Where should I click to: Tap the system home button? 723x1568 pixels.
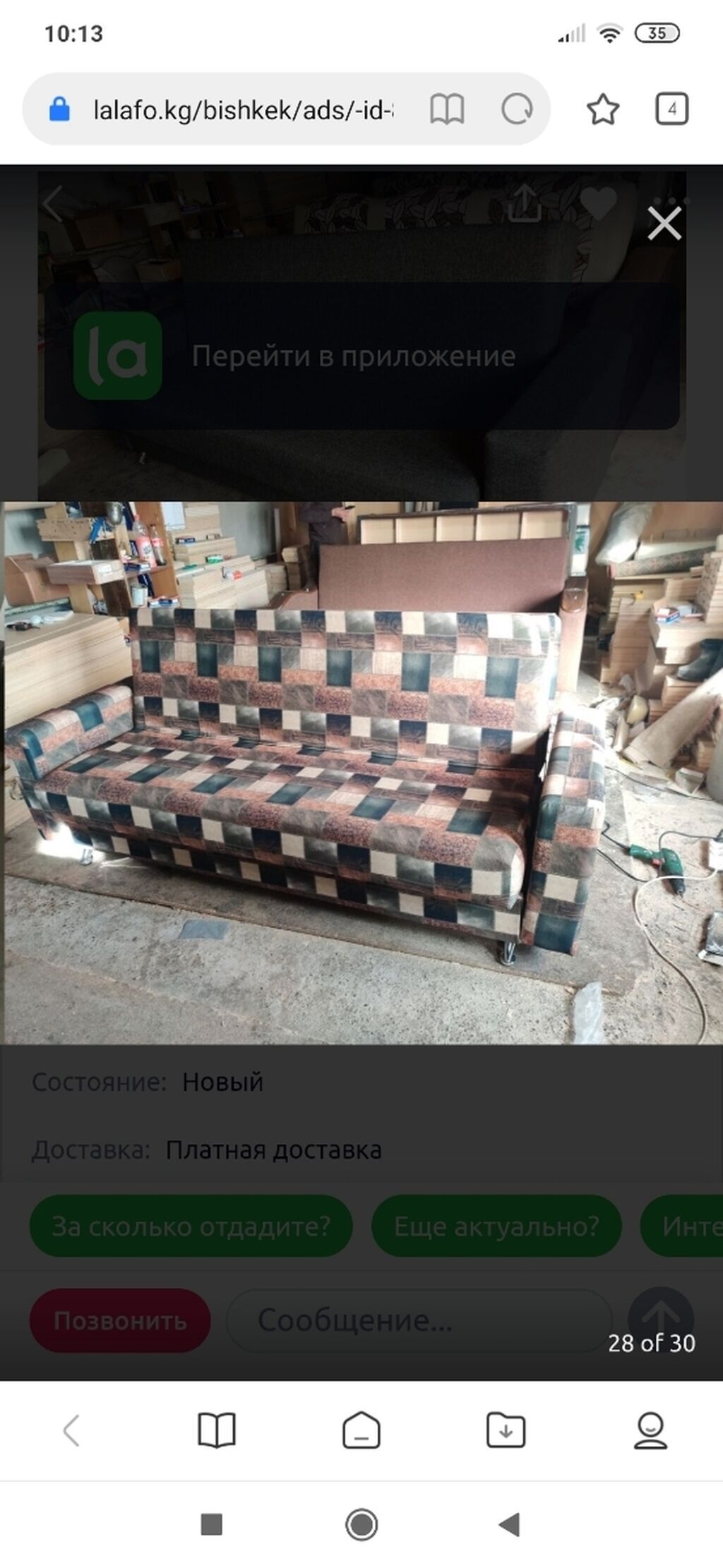point(361,1525)
